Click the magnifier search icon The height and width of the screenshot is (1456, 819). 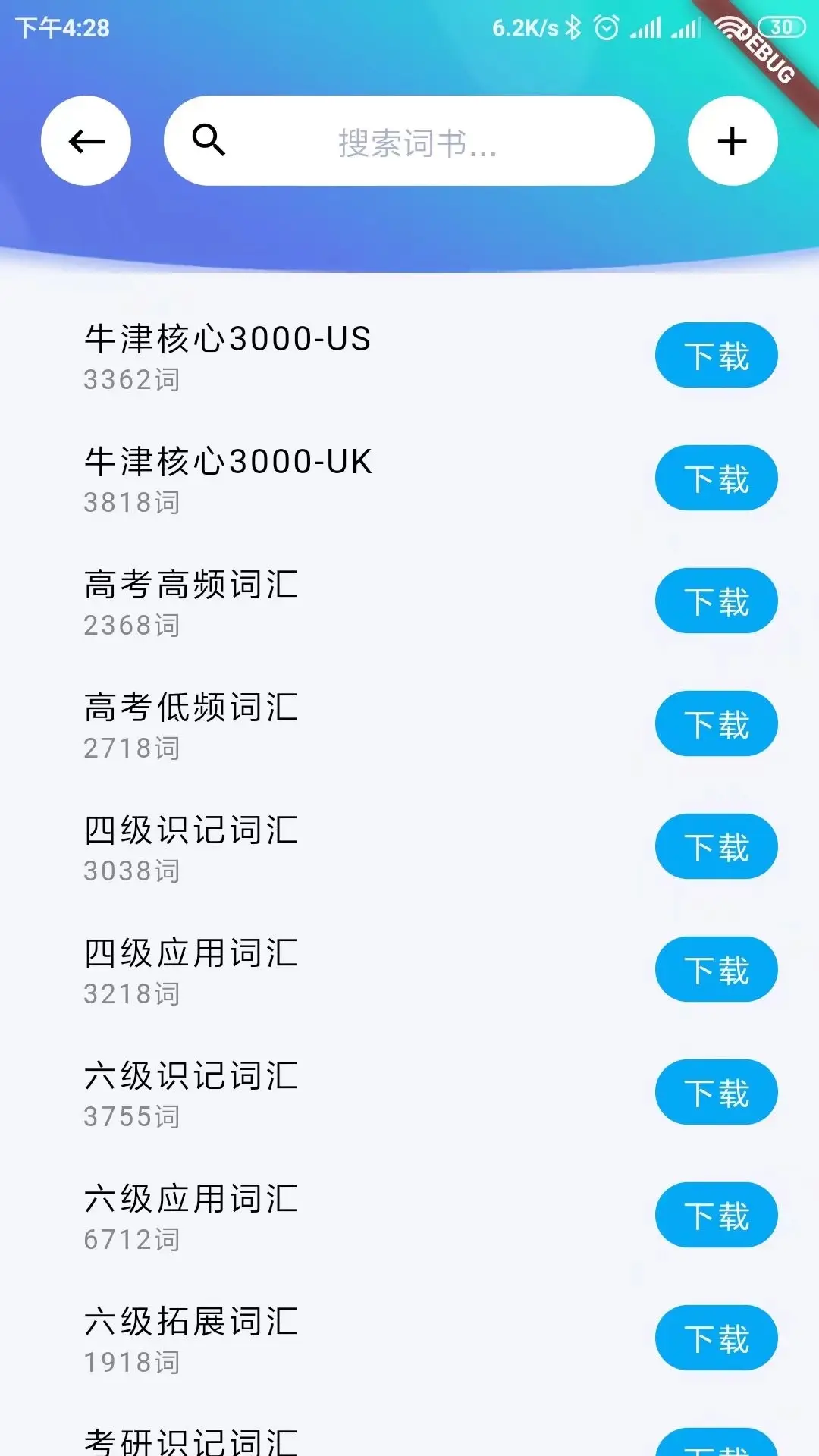click(208, 140)
